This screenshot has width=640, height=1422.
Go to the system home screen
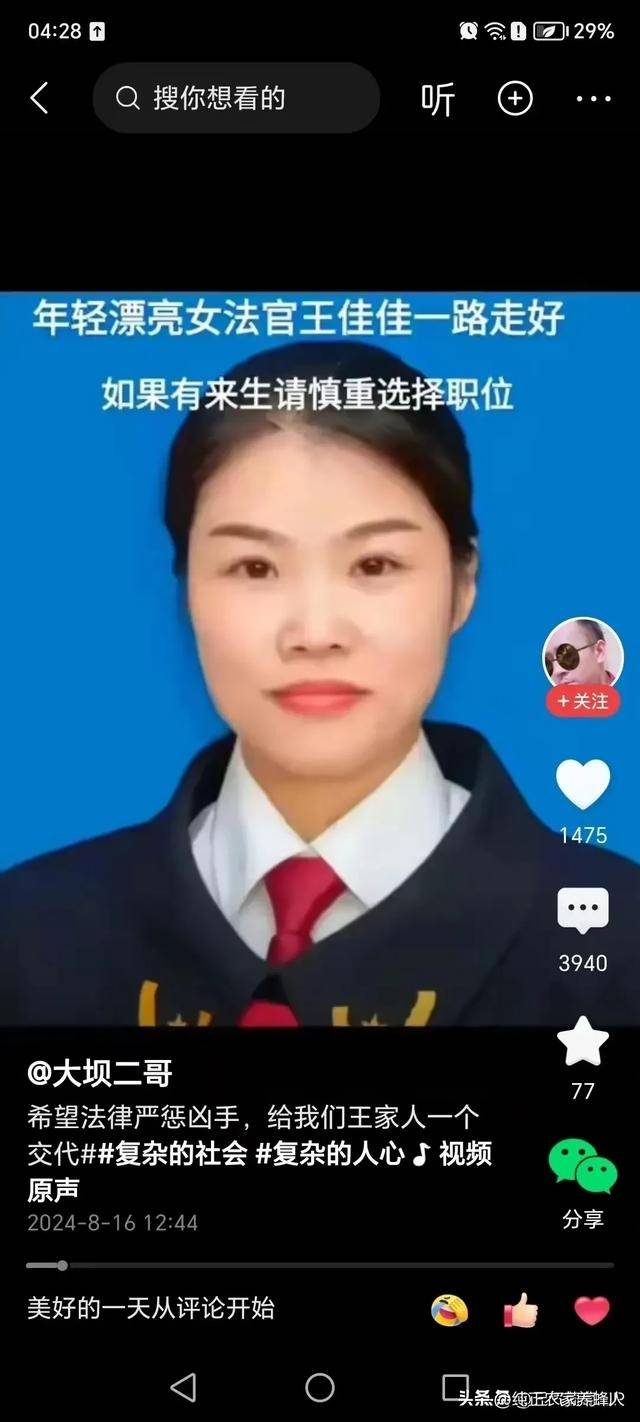pos(320,1387)
